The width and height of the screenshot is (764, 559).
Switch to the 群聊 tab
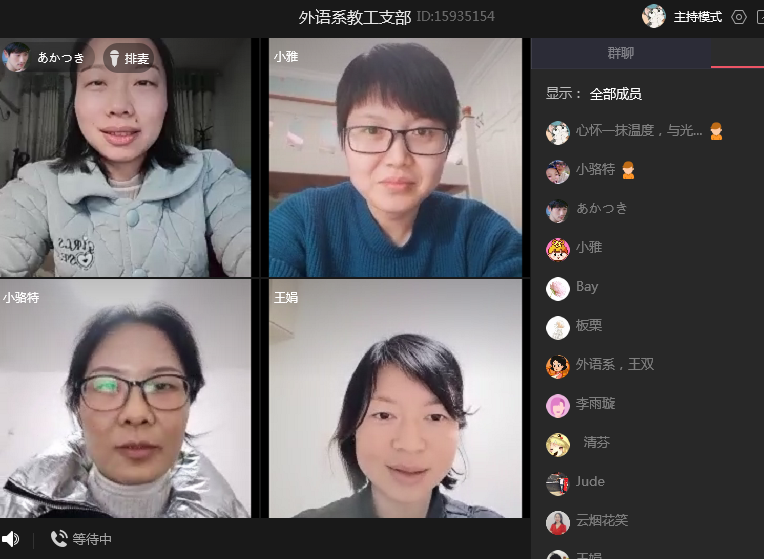pyautogui.click(x=620, y=53)
